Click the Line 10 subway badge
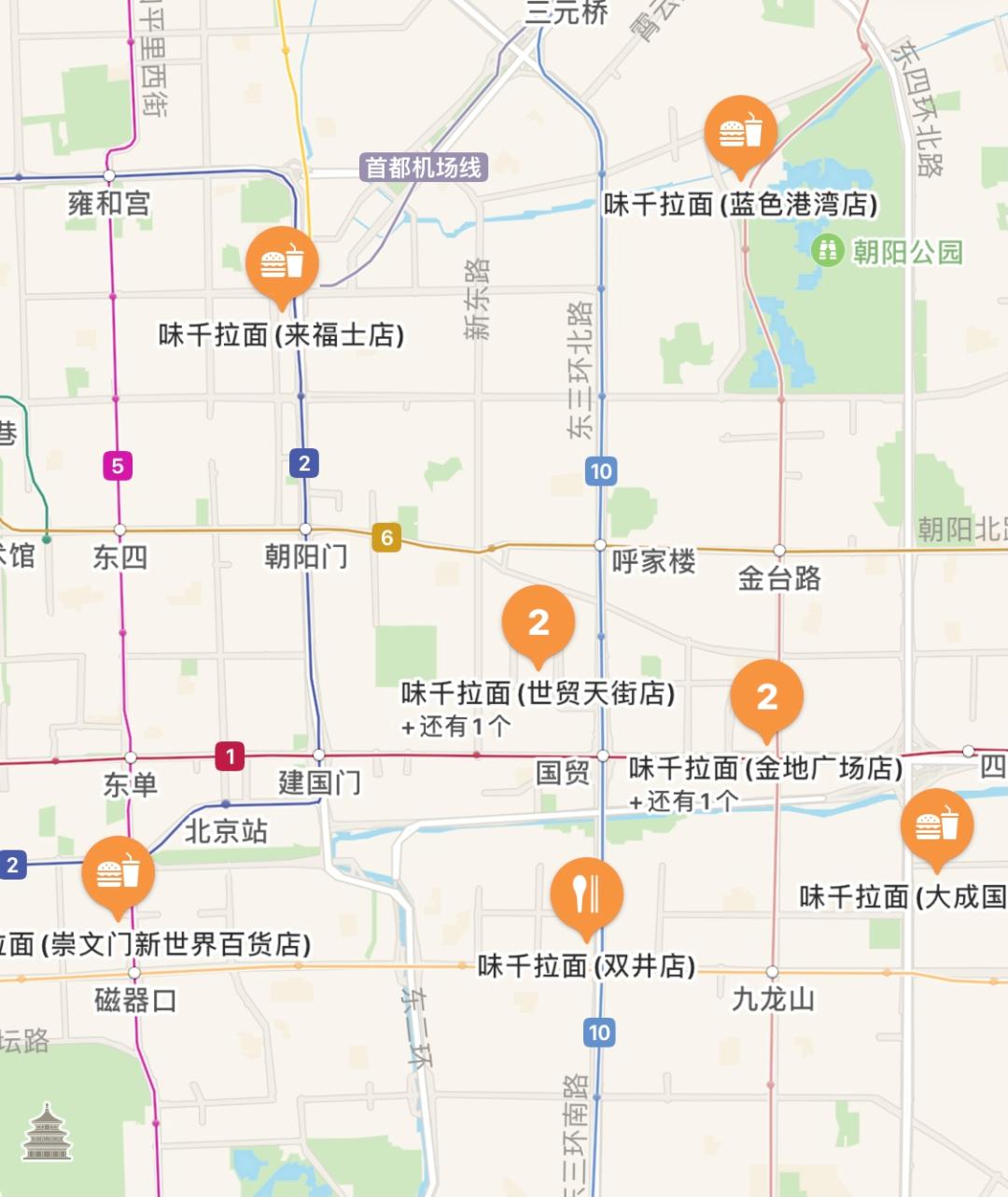Image resolution: width=1008 pixels, height=1197 pixels. point(602,470)
